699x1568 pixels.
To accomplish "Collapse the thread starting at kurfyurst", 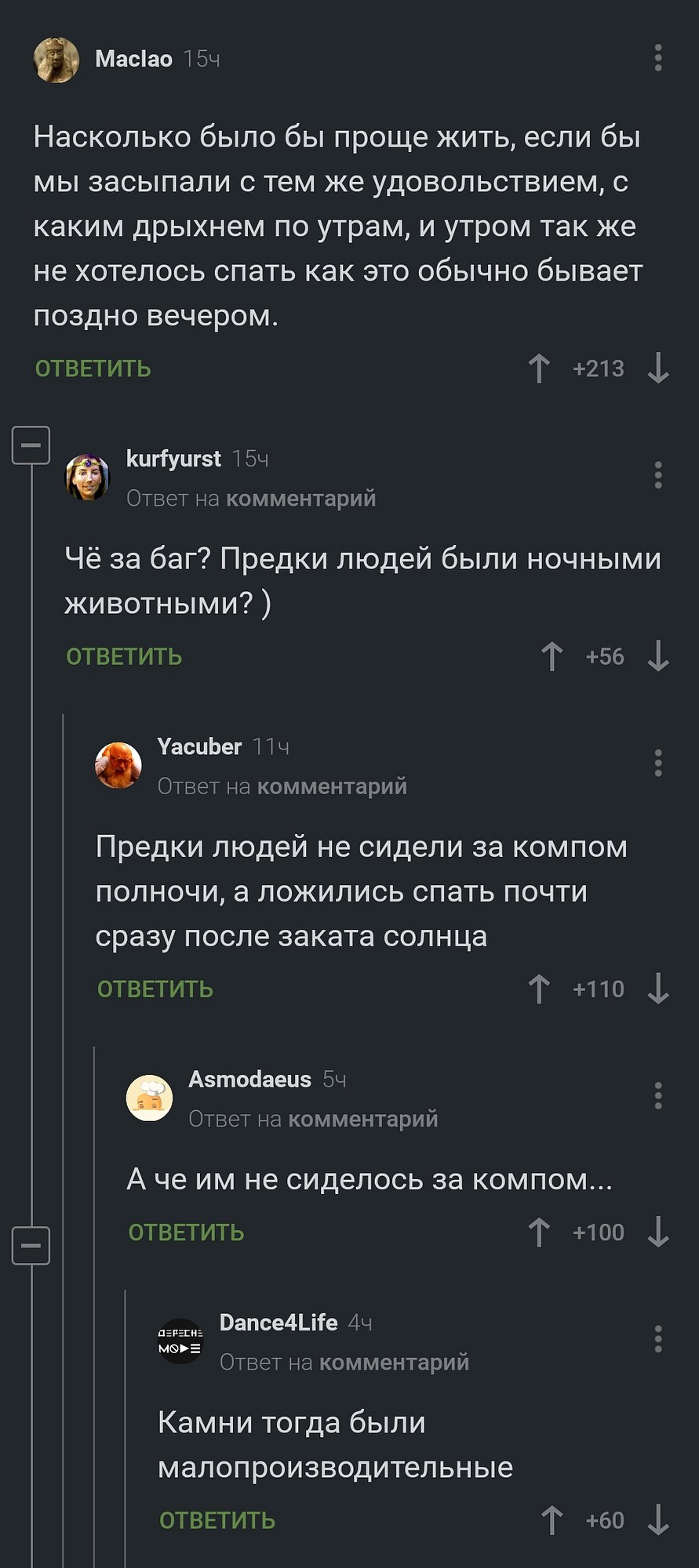I will (31, 445).
